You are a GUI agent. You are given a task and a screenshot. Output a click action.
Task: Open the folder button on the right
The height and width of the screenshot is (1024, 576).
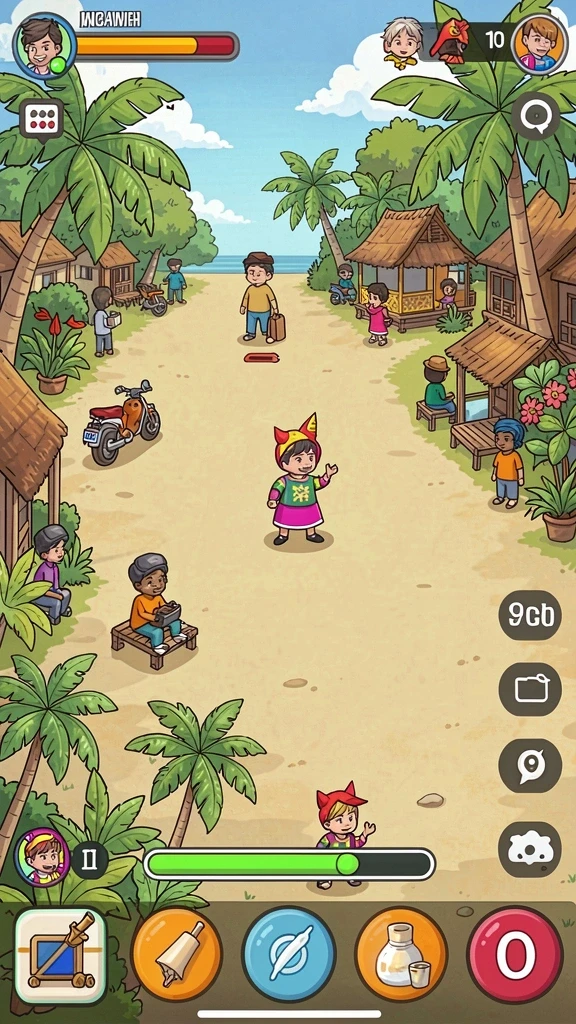point(530,690)
